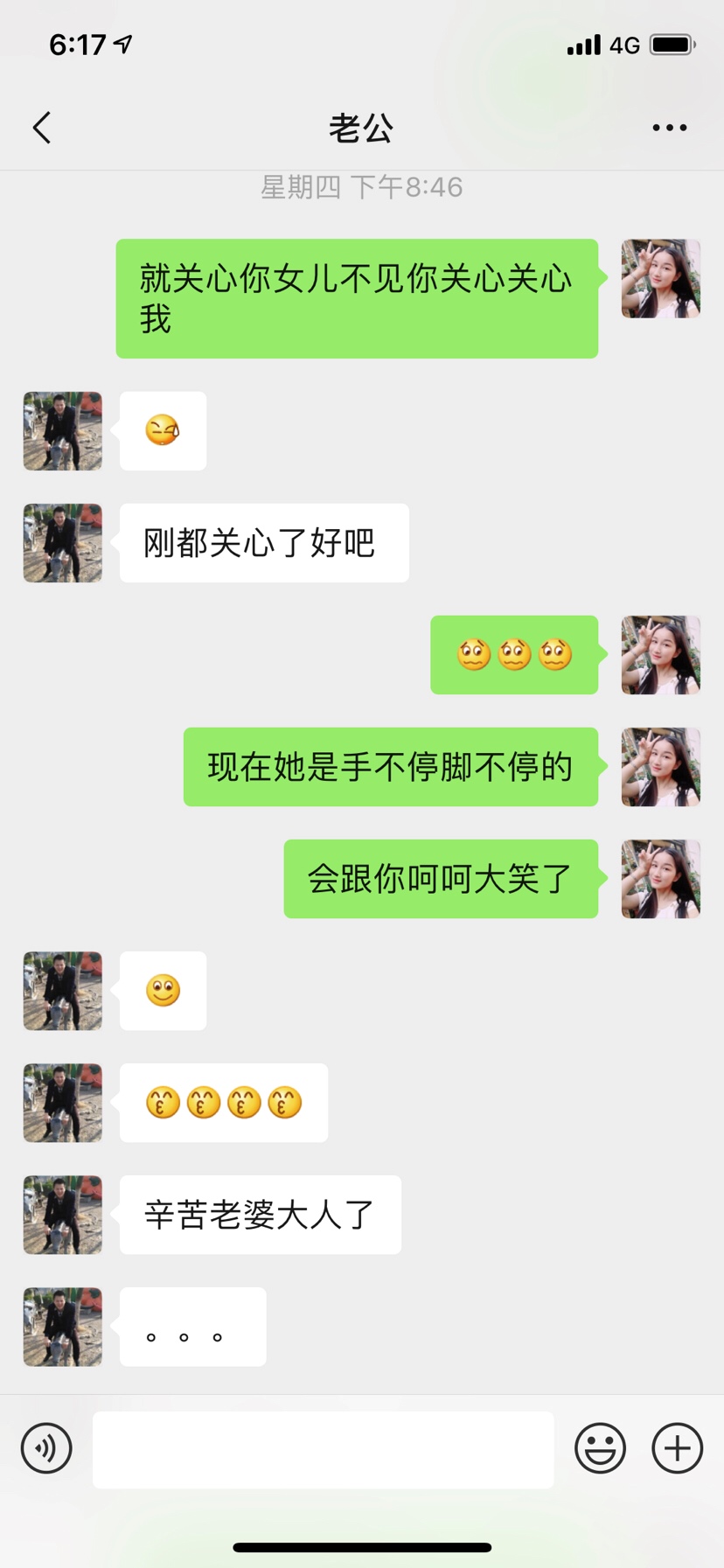
Task: Tap the avatar beside 现在她是手不停脚不停的
Action: 660,767
